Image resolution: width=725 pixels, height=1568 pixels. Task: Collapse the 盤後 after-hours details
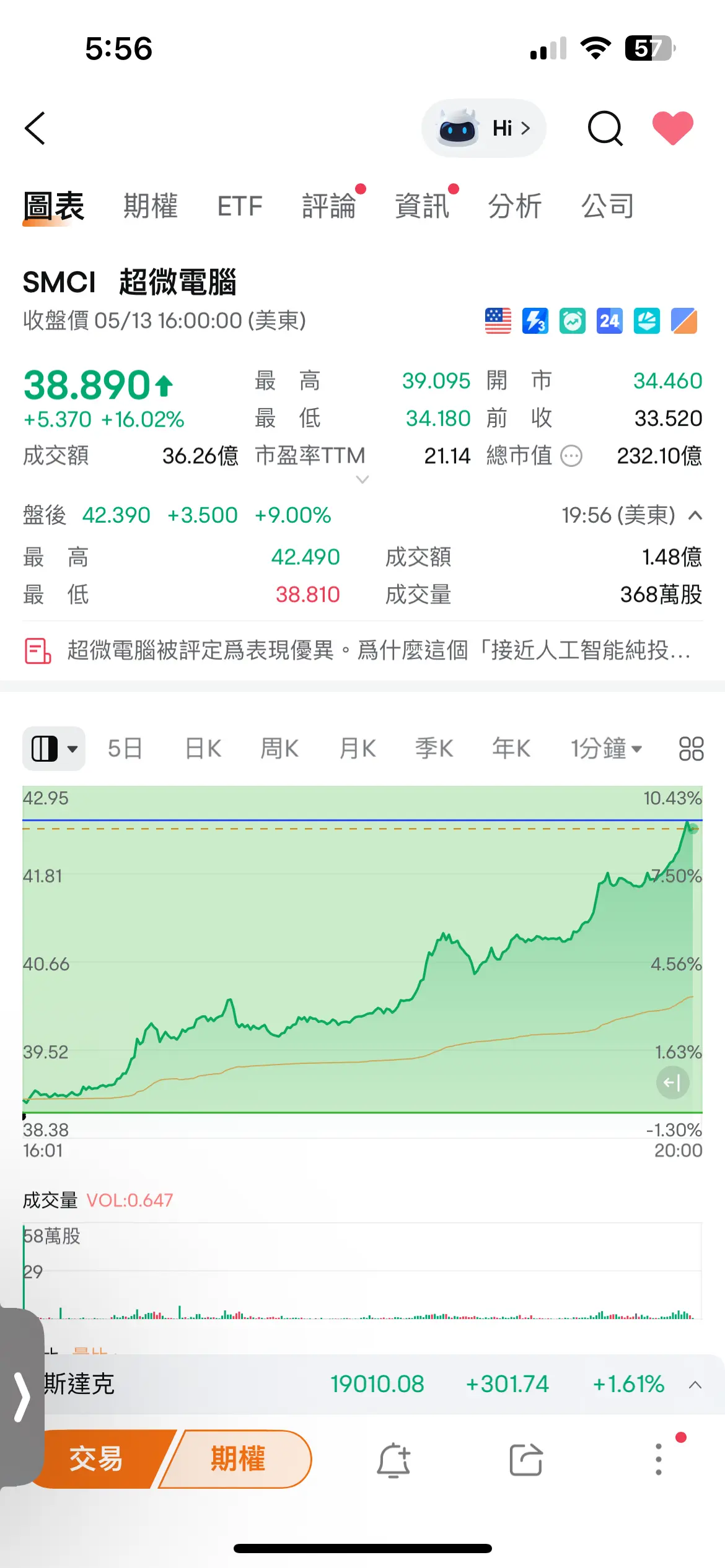[x=695, y=515]
